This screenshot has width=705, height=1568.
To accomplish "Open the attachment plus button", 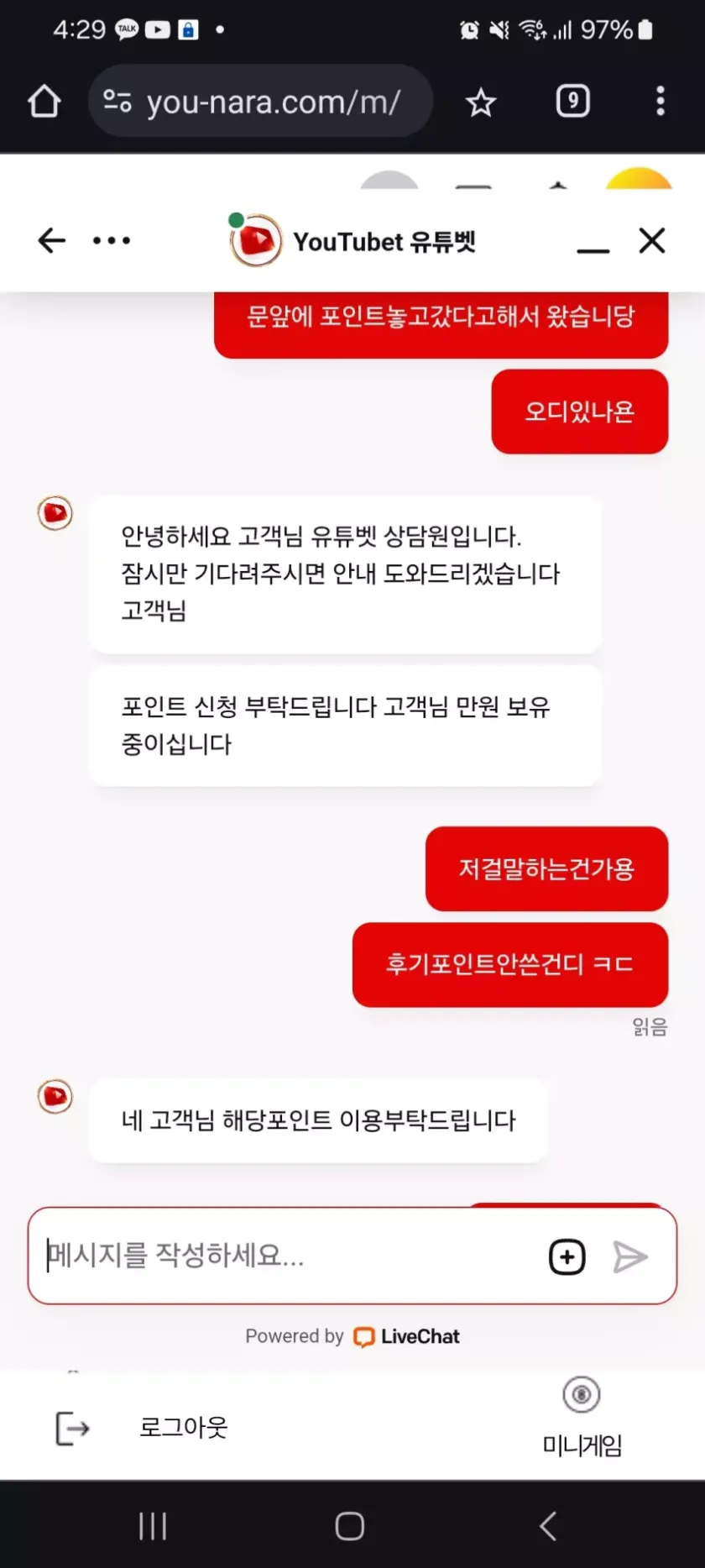I will [567, 1257].
